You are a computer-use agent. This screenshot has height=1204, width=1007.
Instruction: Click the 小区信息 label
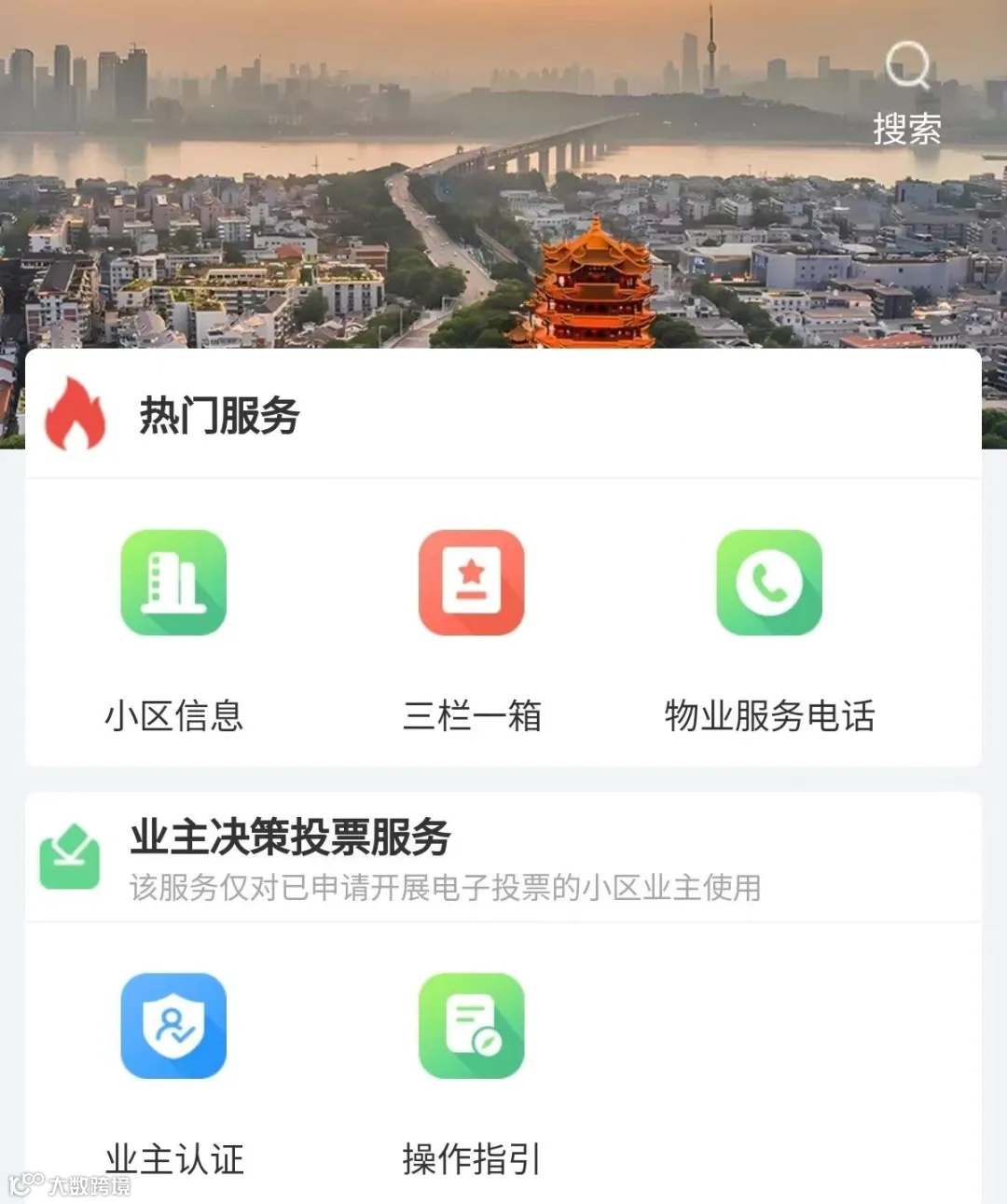click(x=175, y=715)
